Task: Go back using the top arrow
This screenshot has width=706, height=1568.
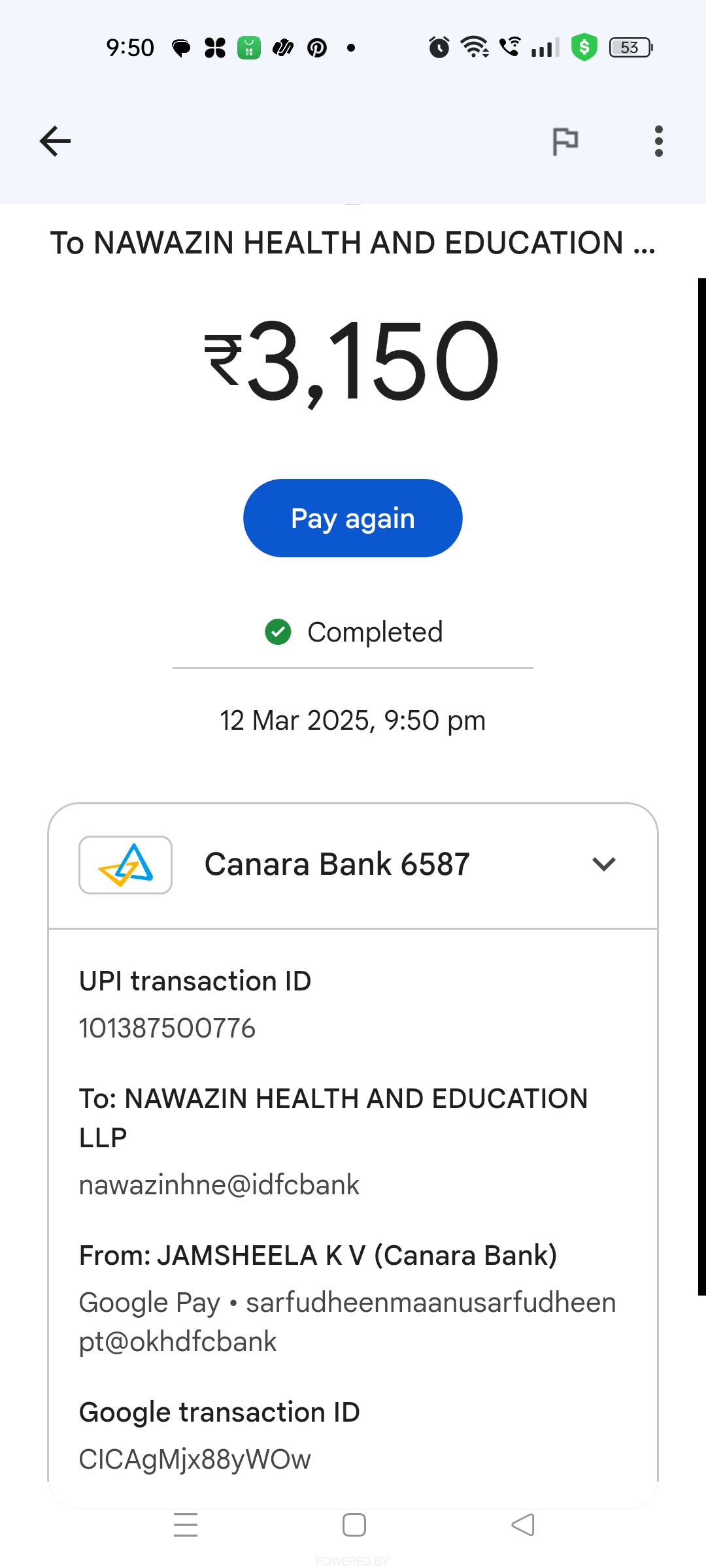Action: pyautogui.click(x=55, y=141)
